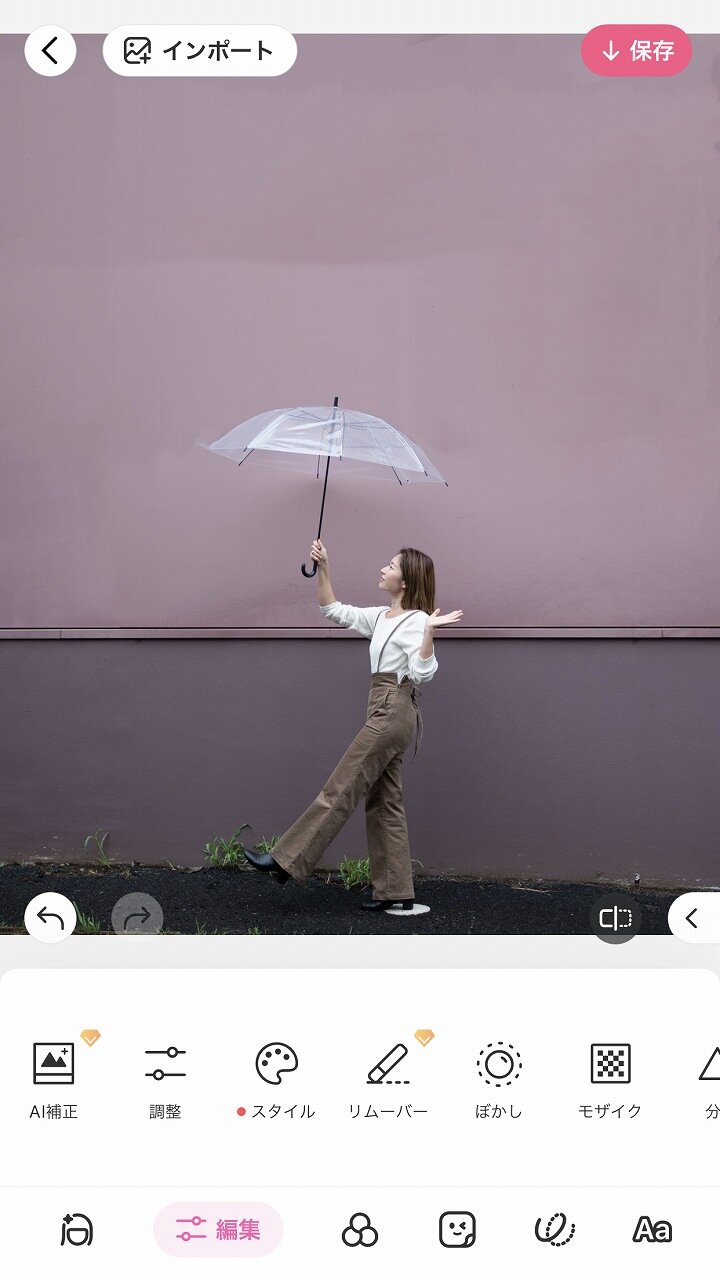Screen dimensions: 720x1280
Task: Undo the last edit
Action: pyautogui.click(x=50, y=917)
